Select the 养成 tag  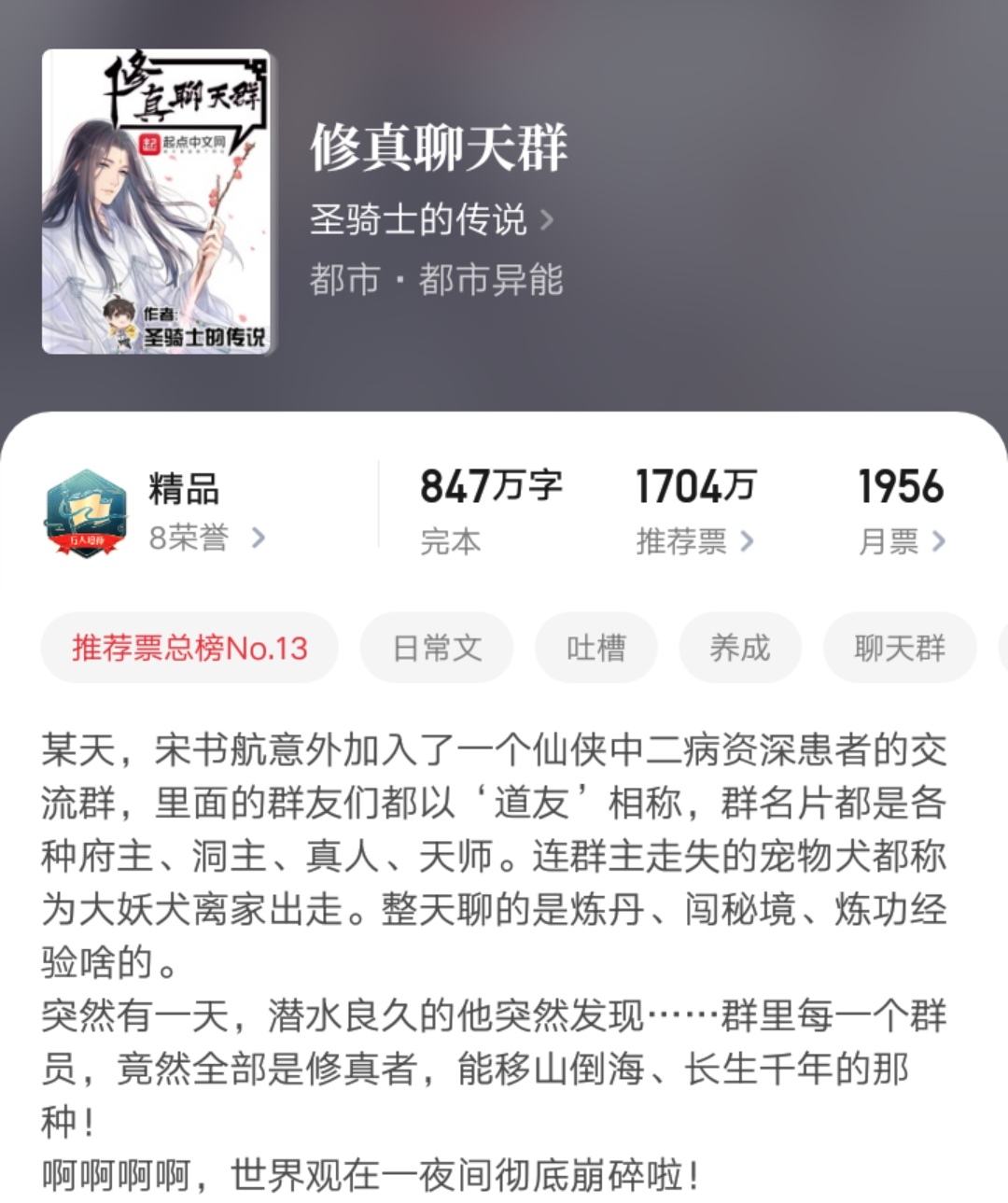coord(740,647)
